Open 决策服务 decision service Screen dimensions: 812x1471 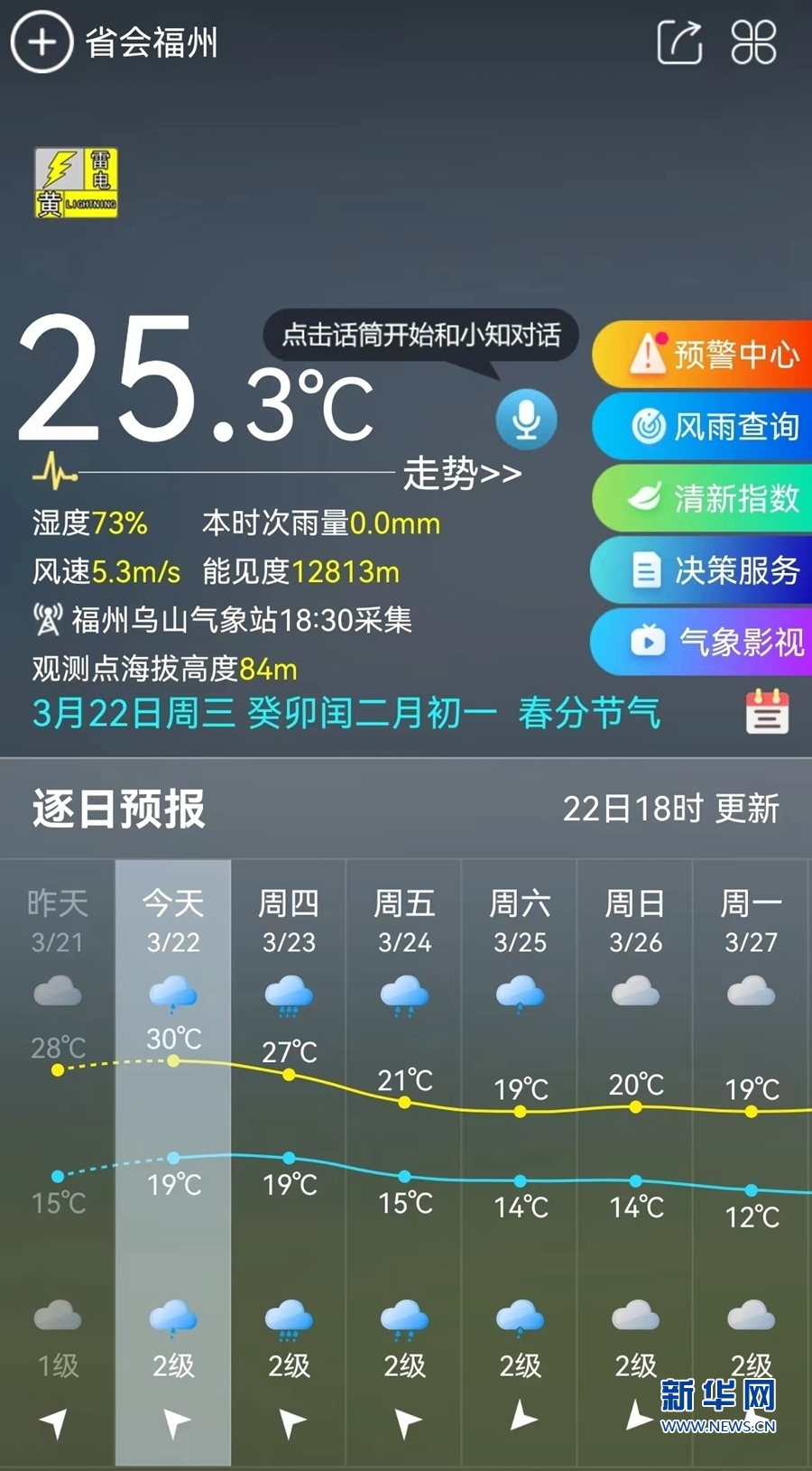pos(703,570)
